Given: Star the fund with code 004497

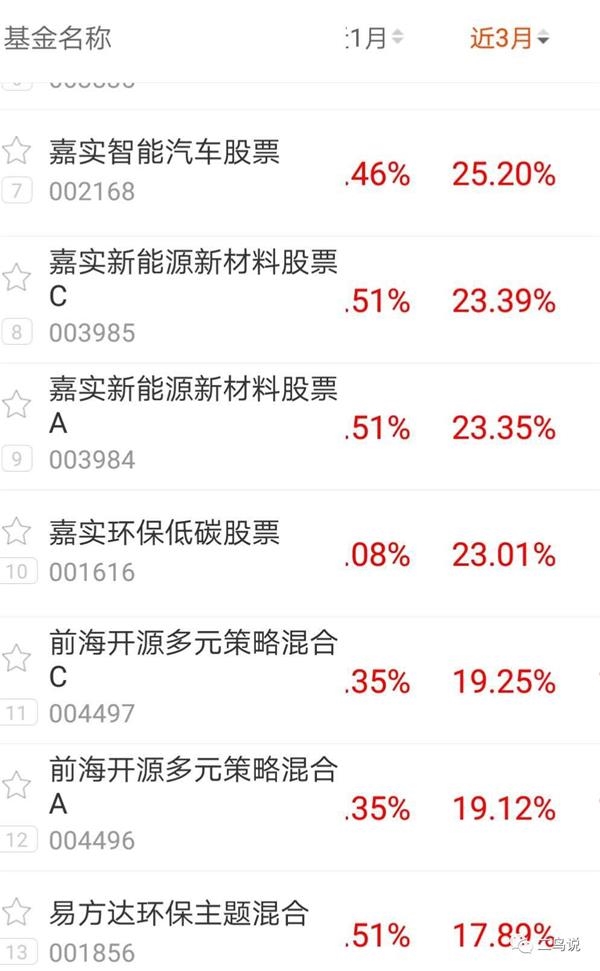Looking at the screenshot, I should tap(17, 658).
